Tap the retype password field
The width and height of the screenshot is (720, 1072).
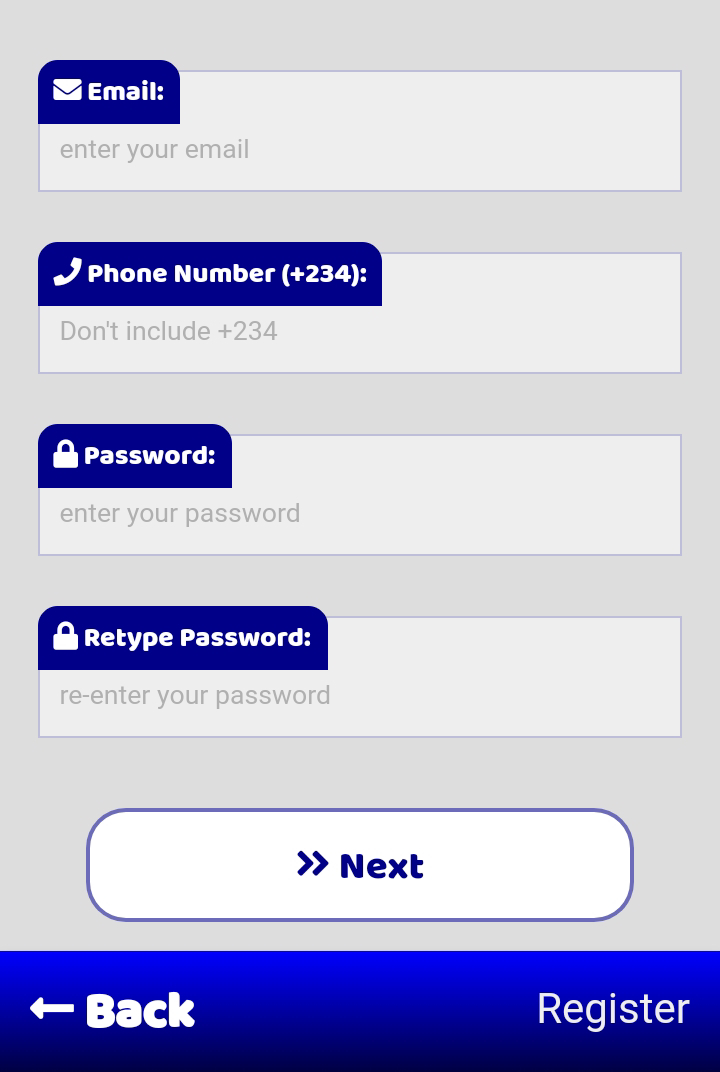[360, 697]
